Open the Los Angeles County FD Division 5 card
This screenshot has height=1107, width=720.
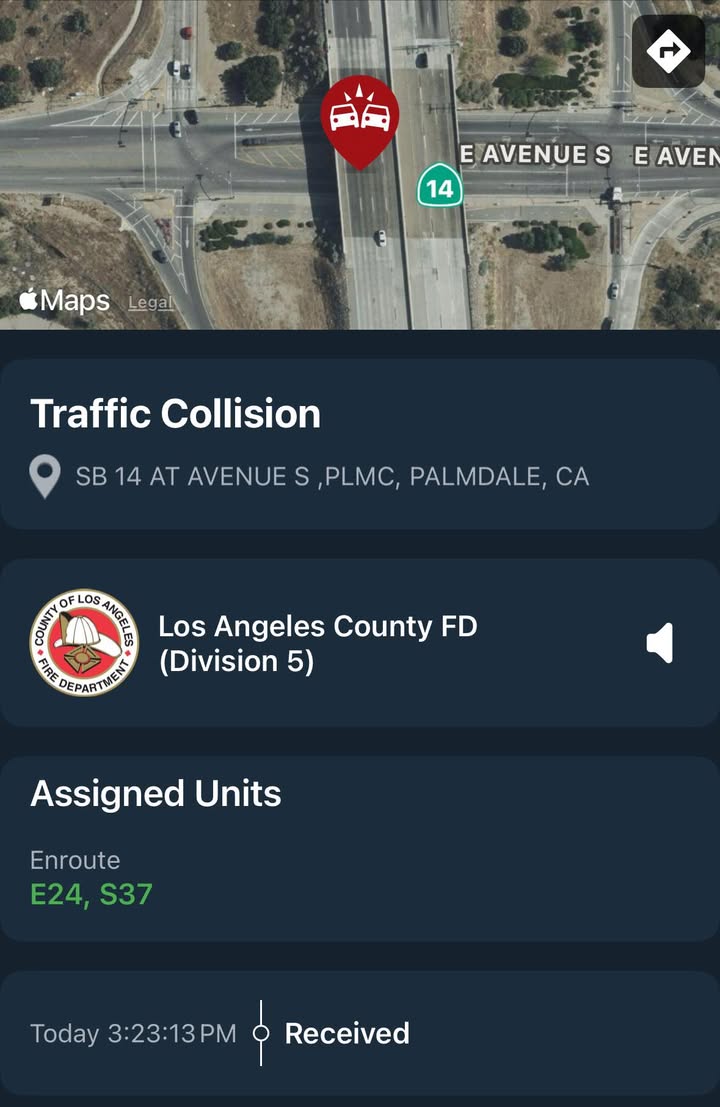click(360, 643)
